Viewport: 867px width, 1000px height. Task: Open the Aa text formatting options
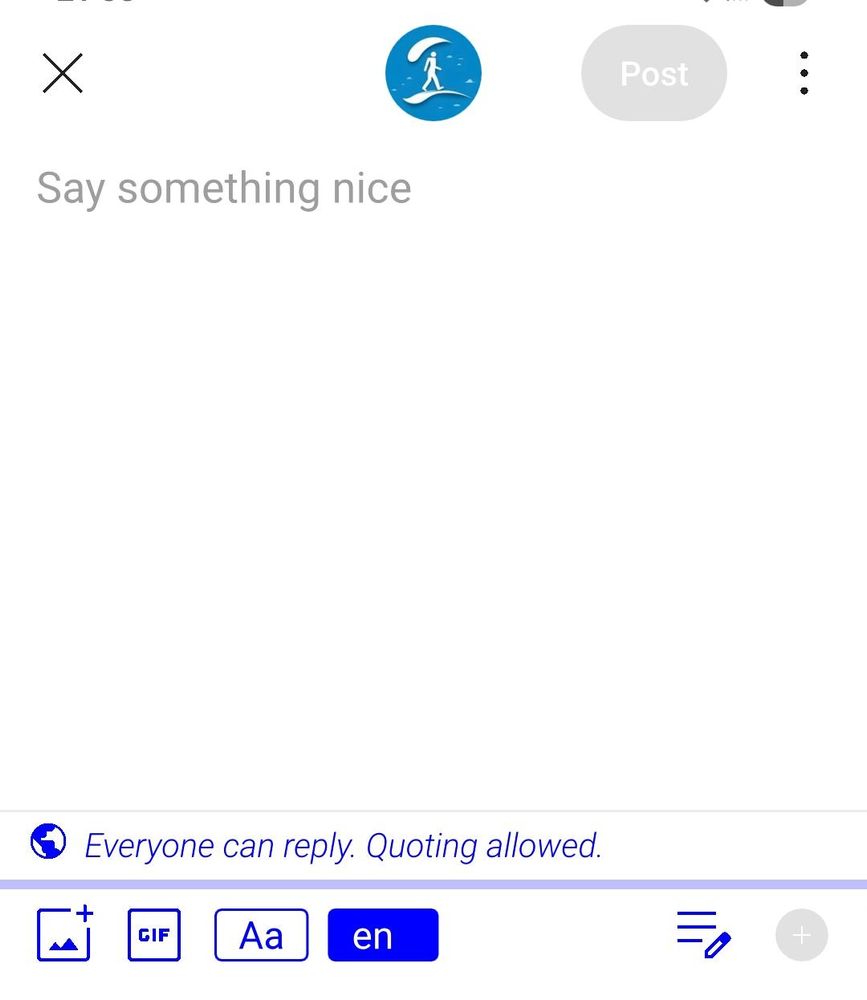[261, 935]
